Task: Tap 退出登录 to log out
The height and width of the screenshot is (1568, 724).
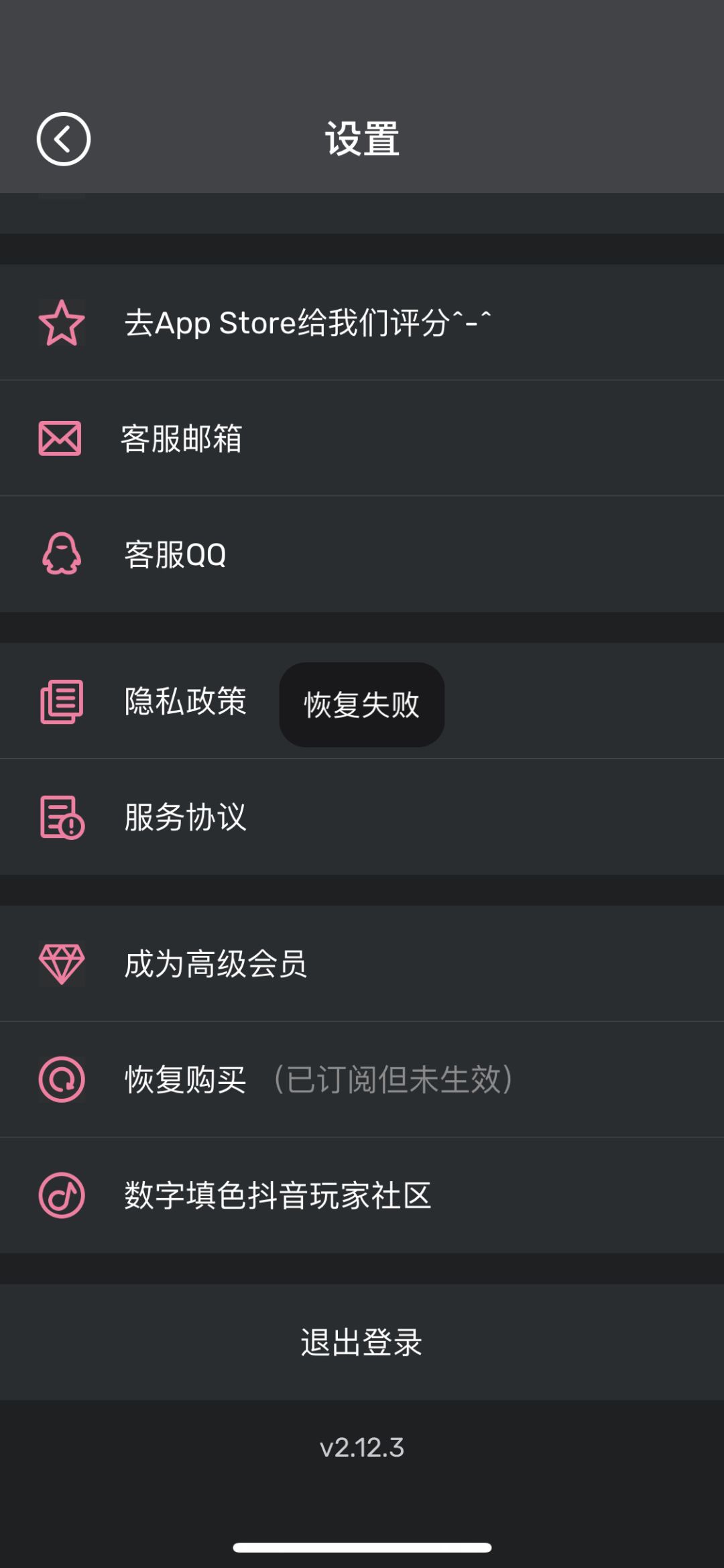Action: [x=362, y=1342]
